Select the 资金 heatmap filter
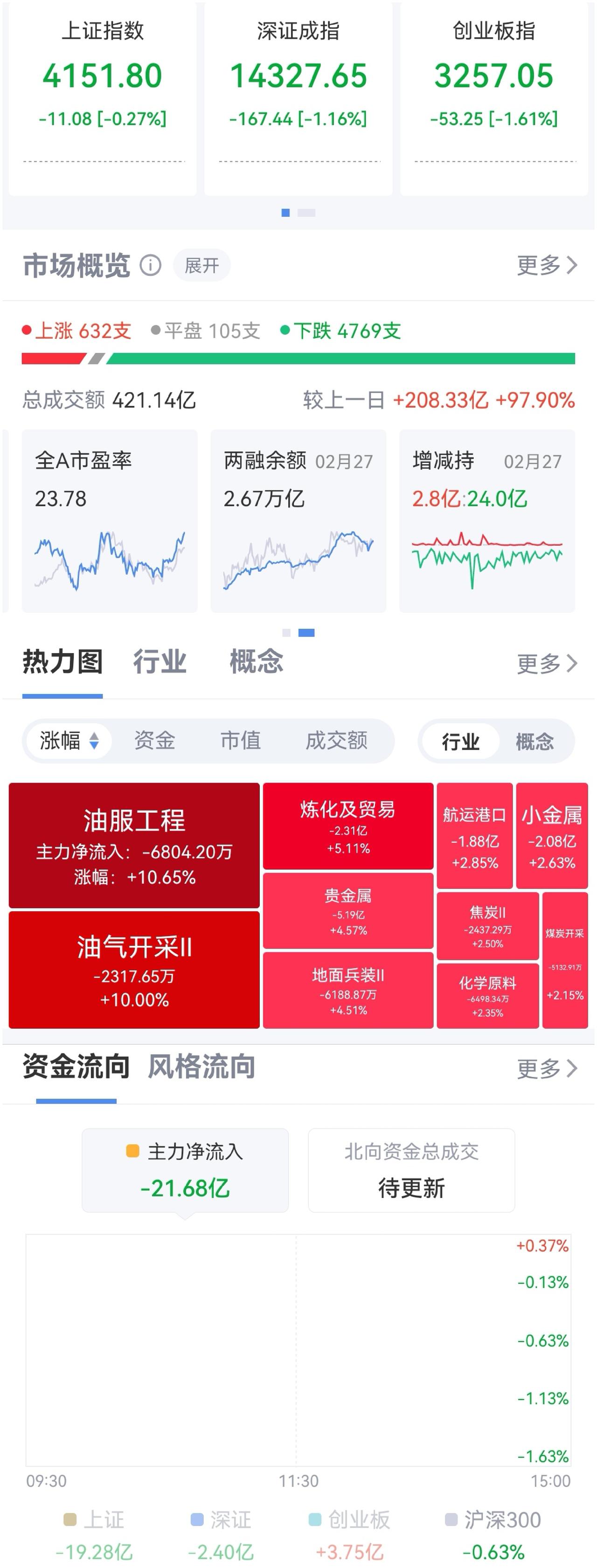The image size is (597, 1568). [155, 741]
